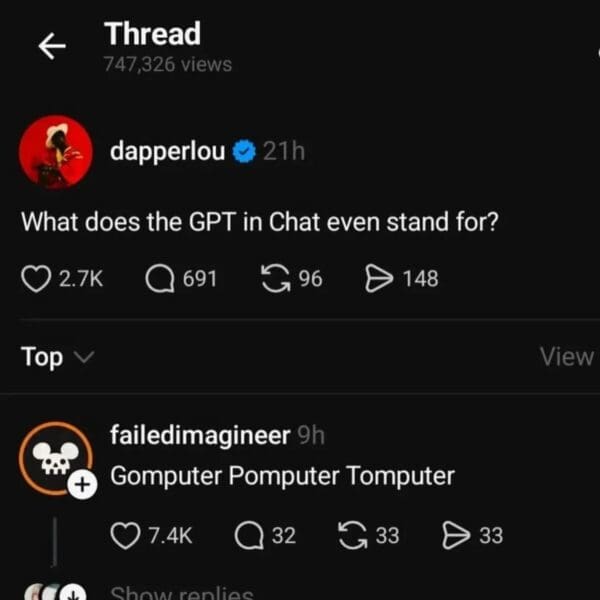Open dapperlou's username
600x600 pixels.
click(167, 152)
